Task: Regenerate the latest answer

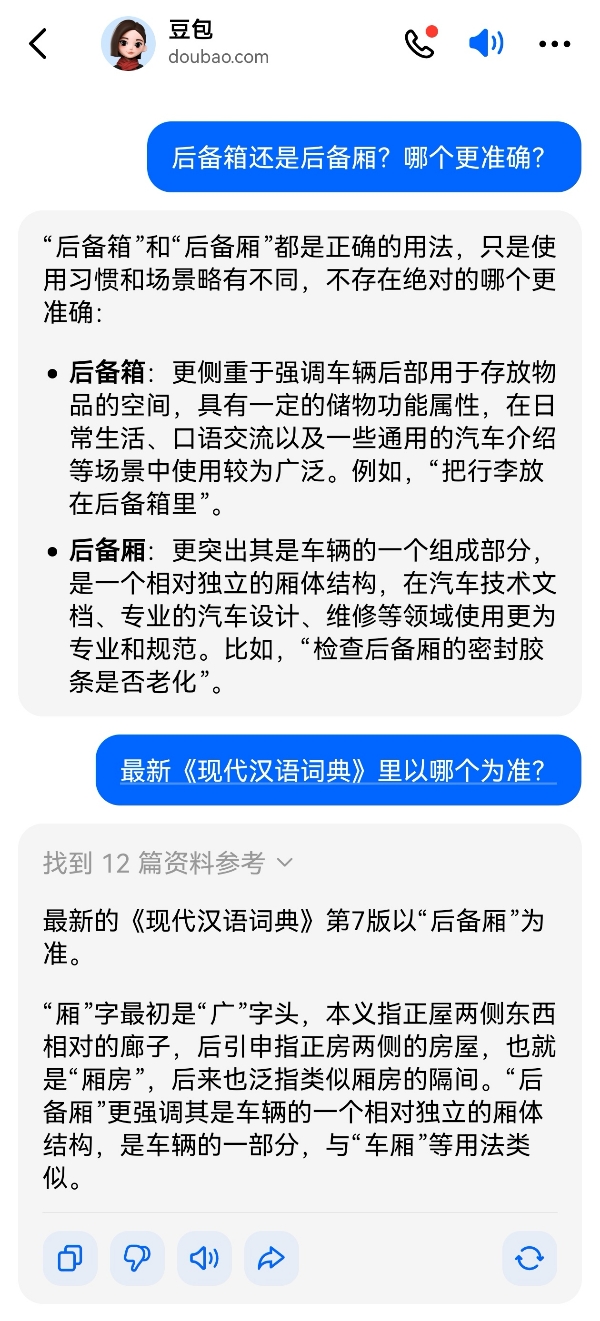Action: 529,1258
